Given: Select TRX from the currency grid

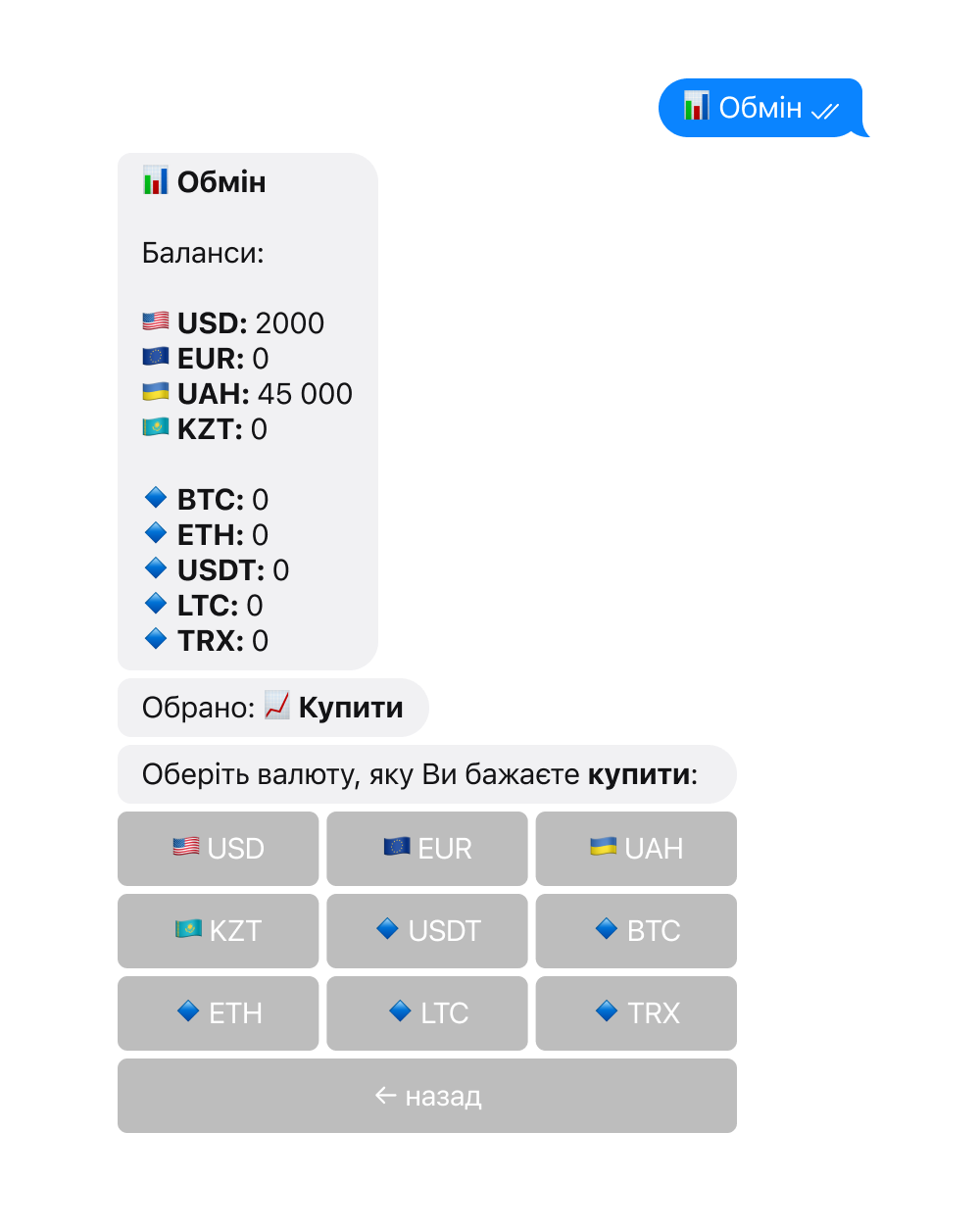Looking at the screenshot, I should [x=637, y=1013].
